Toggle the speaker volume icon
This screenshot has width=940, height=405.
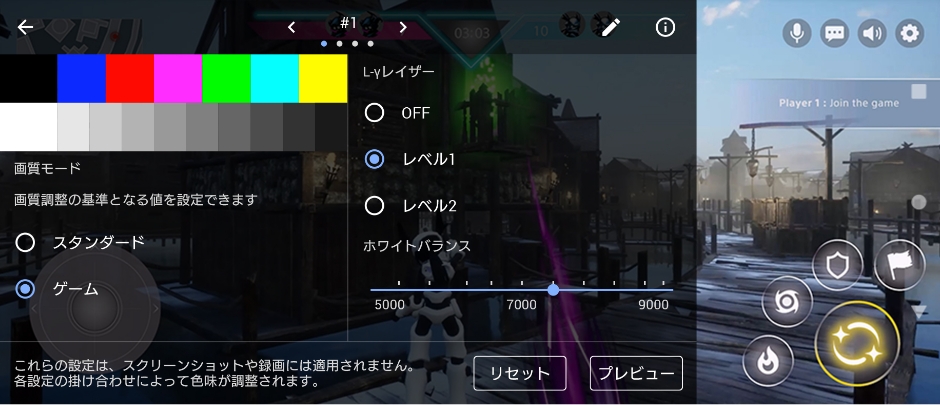point(872,33)
